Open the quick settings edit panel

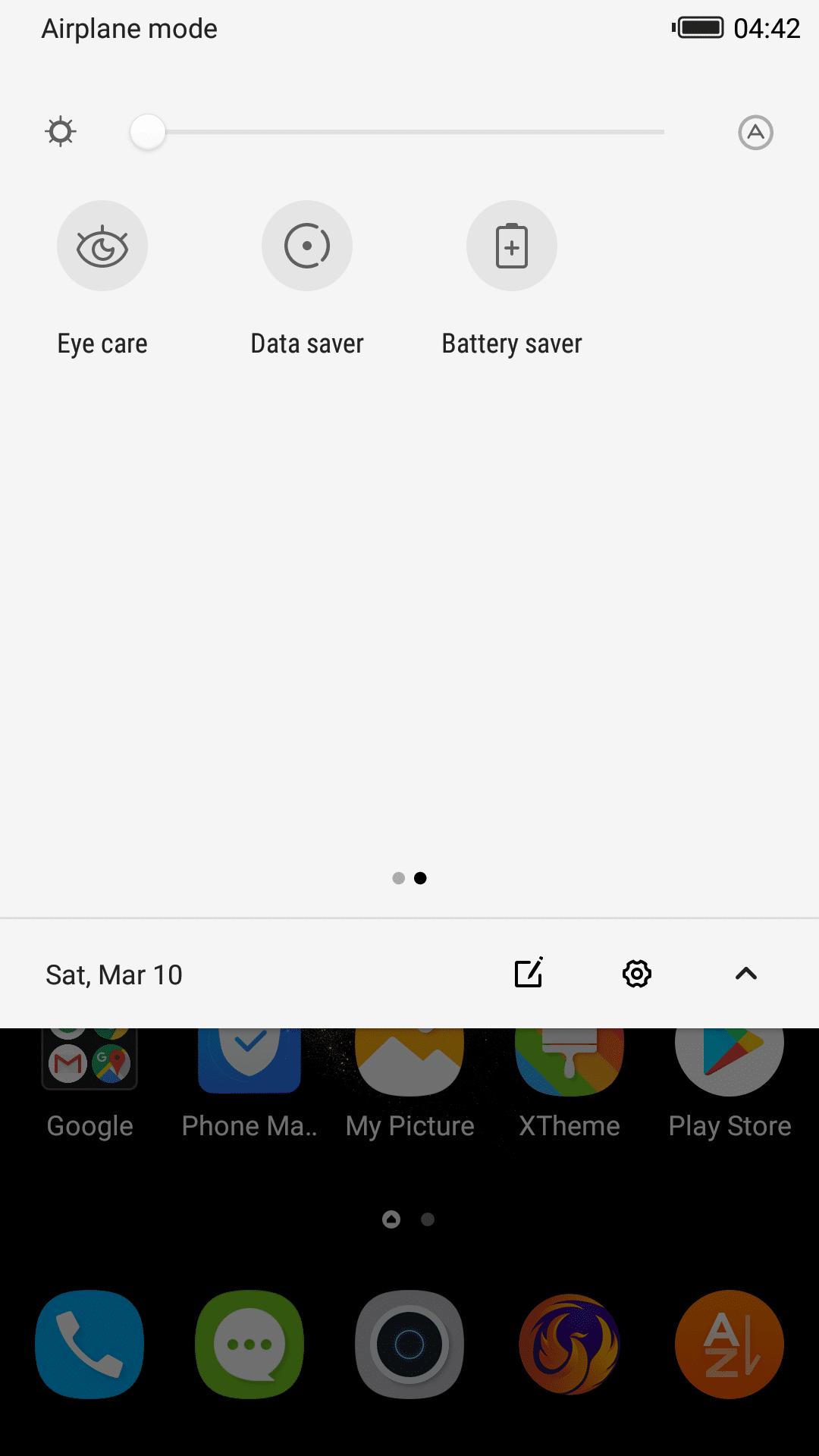[x=529, y=974]
